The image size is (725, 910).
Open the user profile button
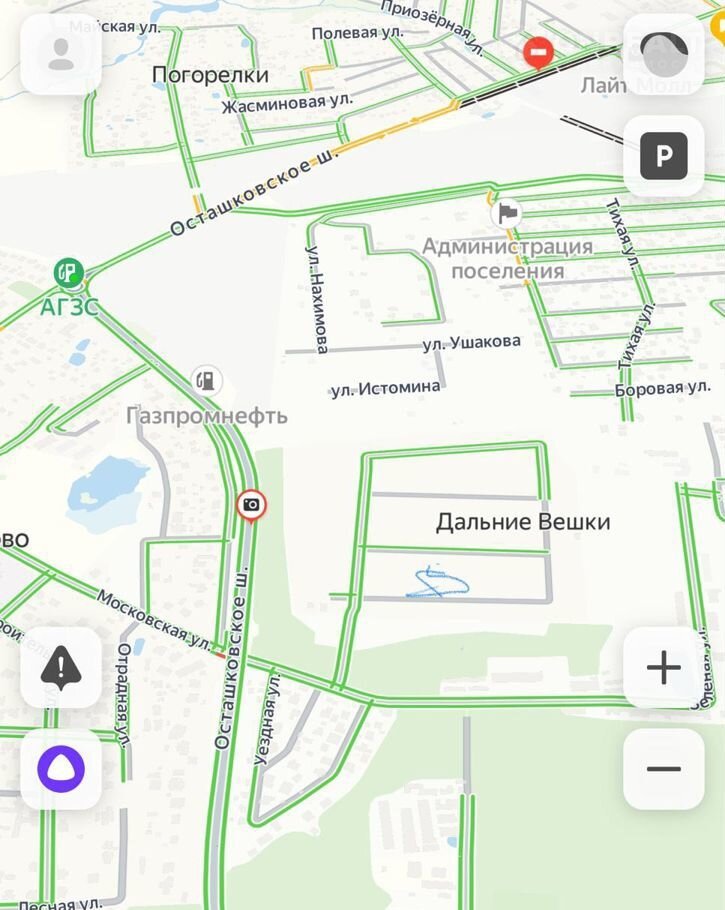61,55
